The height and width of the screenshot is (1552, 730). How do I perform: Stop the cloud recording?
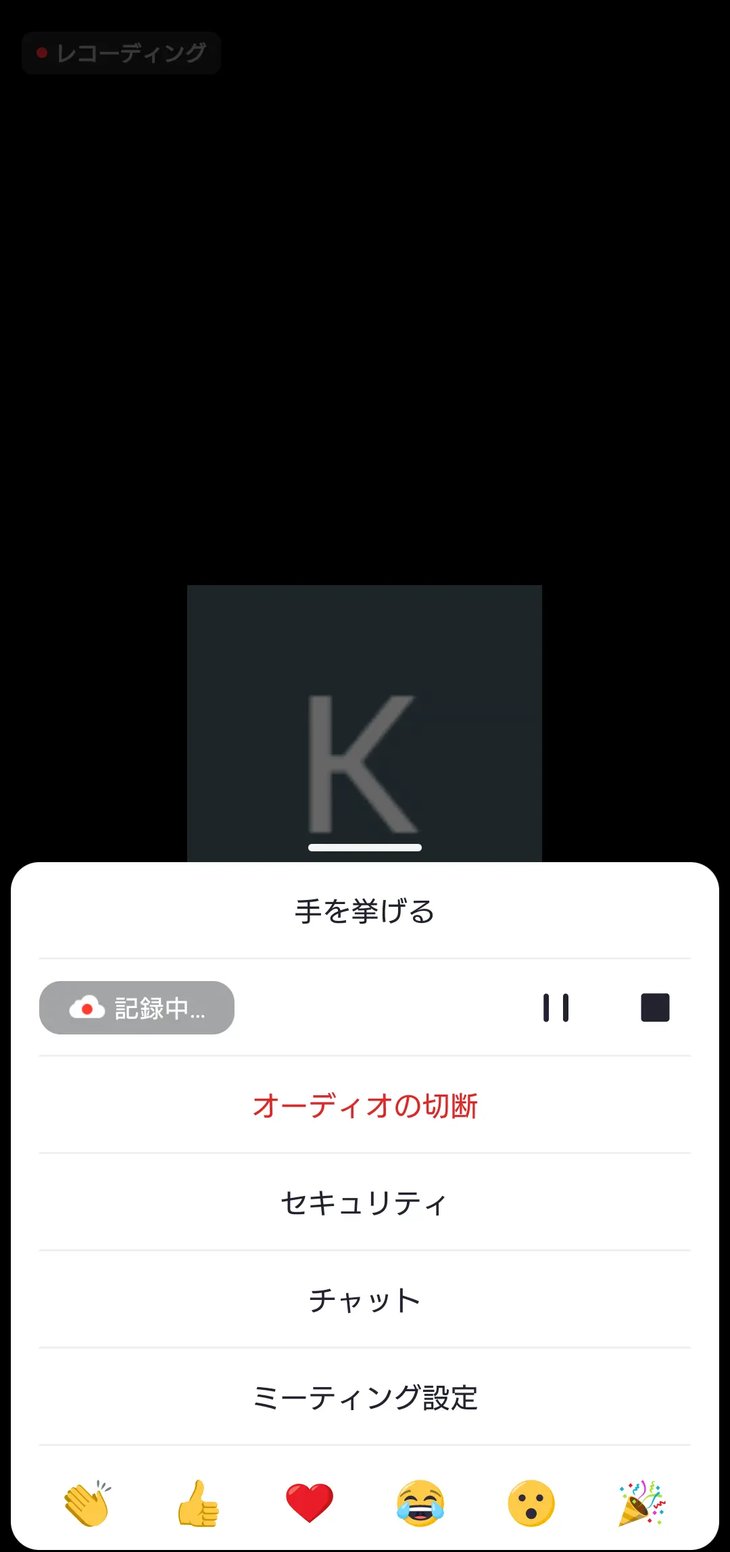(x=654, y=1007)
